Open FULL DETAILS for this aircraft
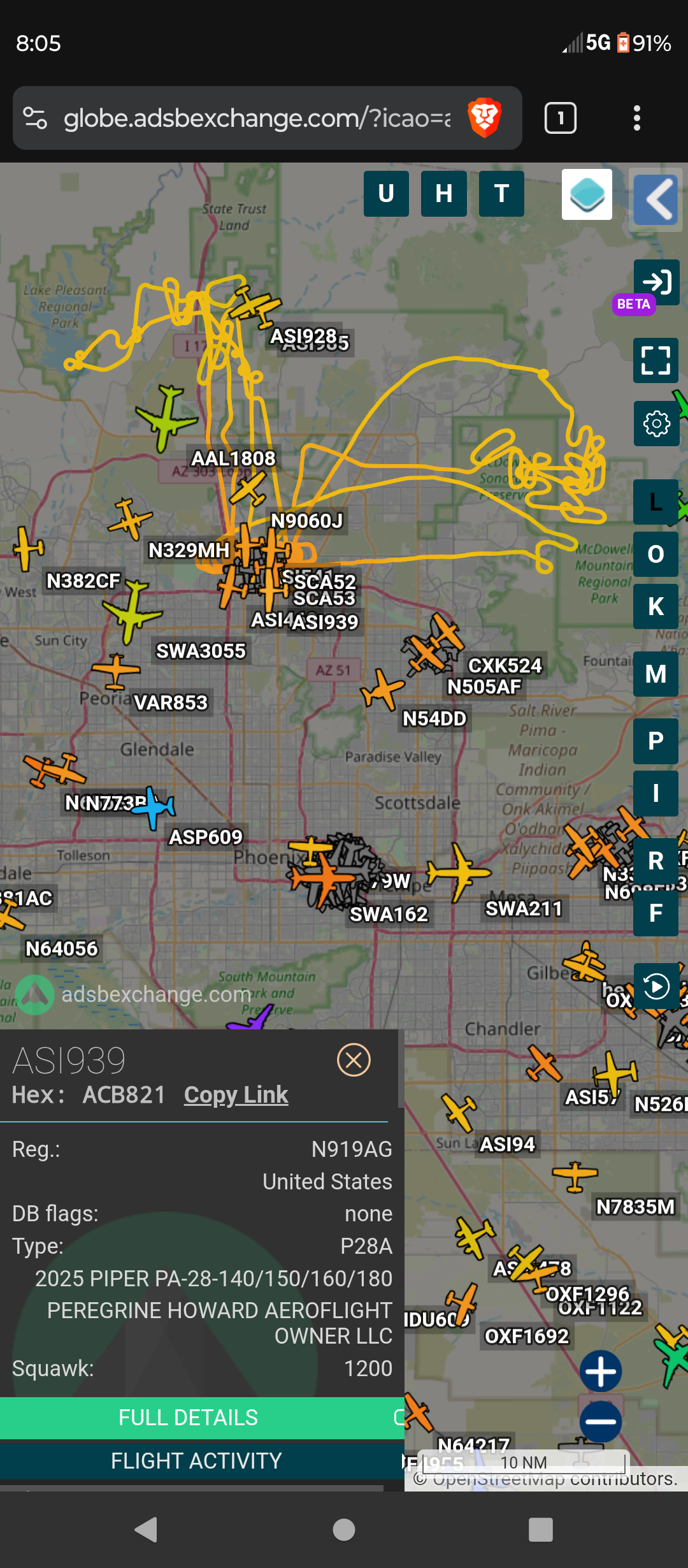The height and width of the screenshot is (1568, 688). pyautogui.click(x=189, y=1418)
